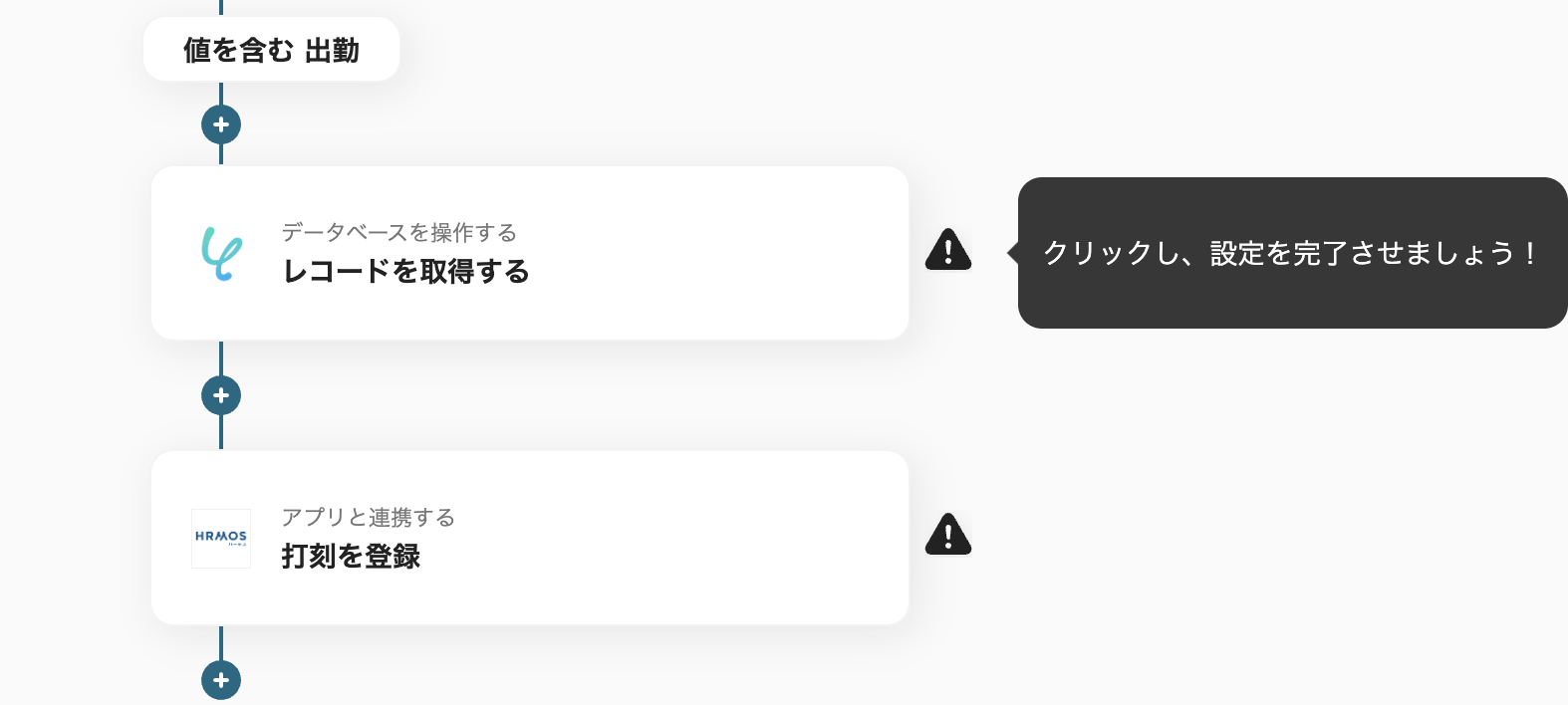Viewport: 1568px width, 705px height.
Task: Tap warning icon next to レコードを取得する
Action: coord(947,250)
